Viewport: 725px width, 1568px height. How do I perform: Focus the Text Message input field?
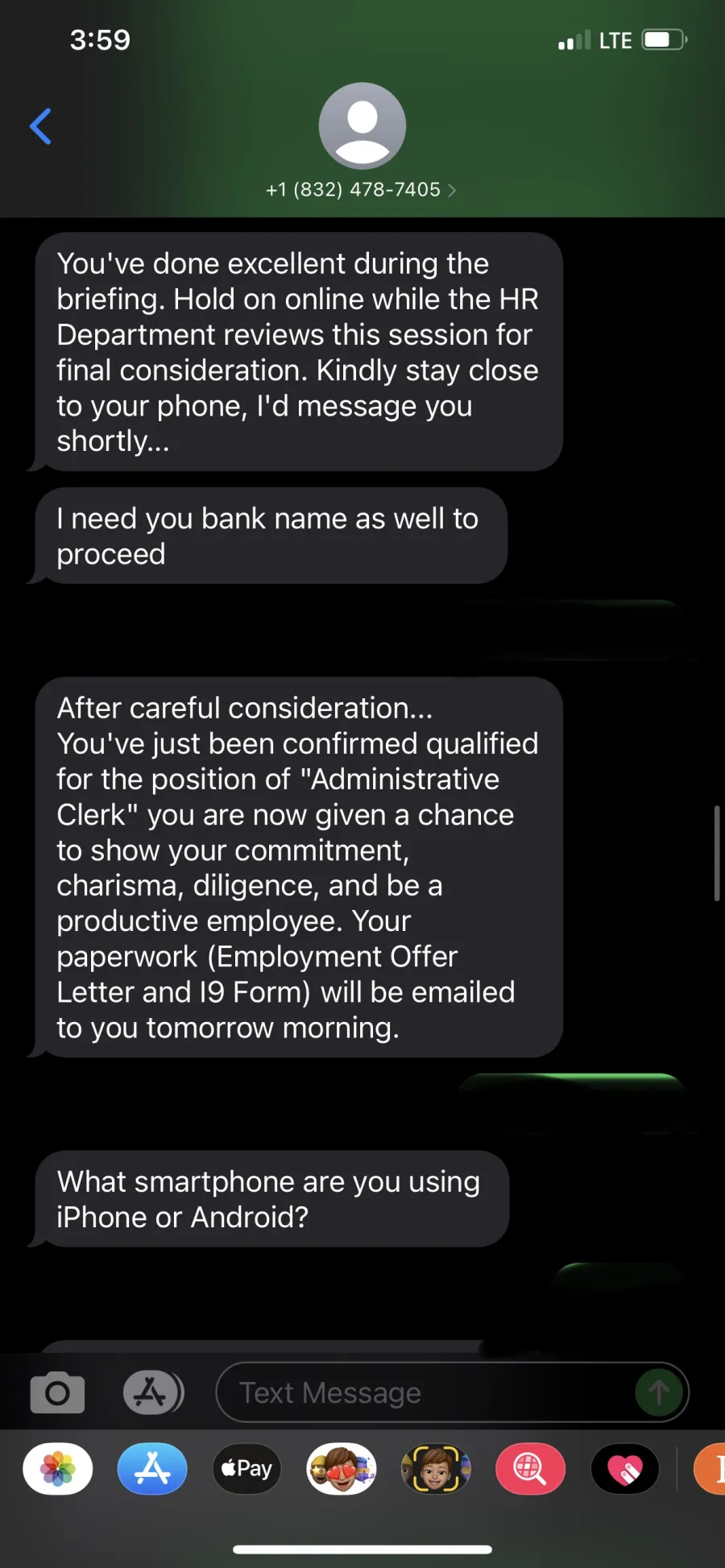[435, 1392]
